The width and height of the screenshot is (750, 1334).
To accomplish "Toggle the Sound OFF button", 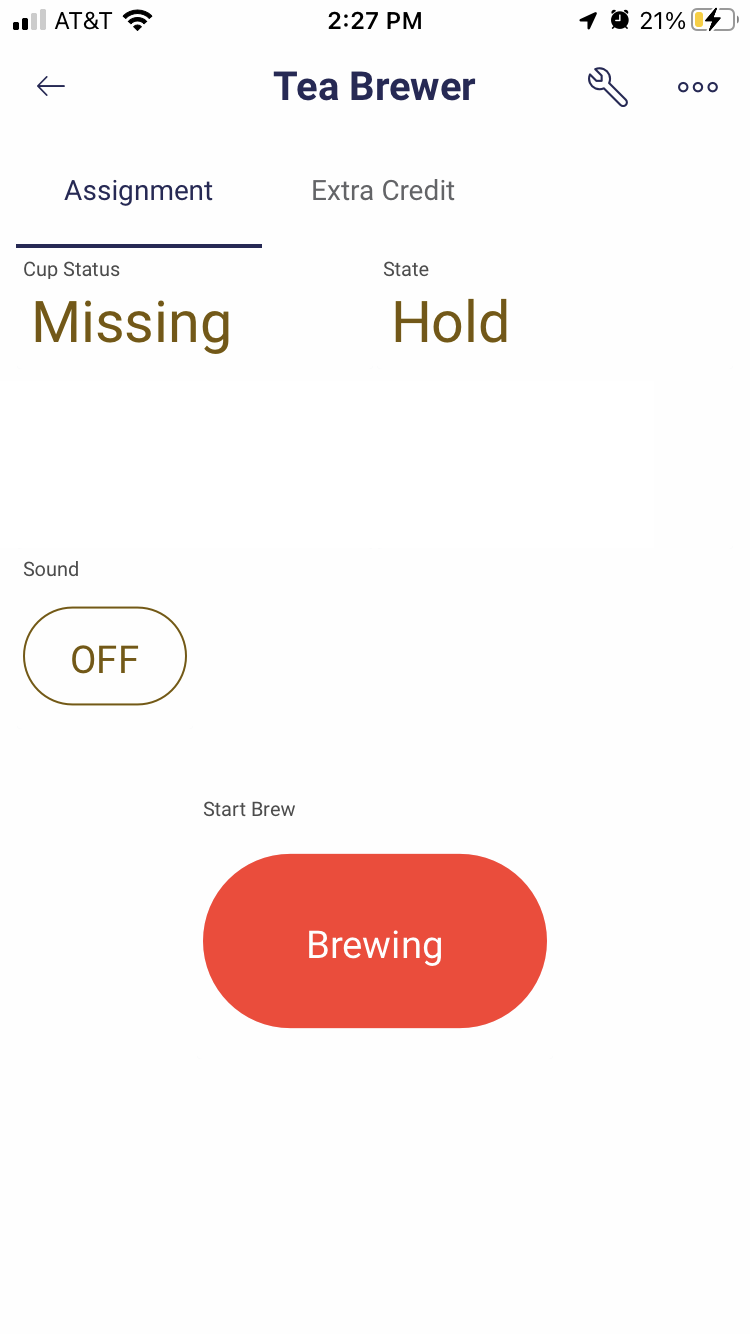I will 105,656.
